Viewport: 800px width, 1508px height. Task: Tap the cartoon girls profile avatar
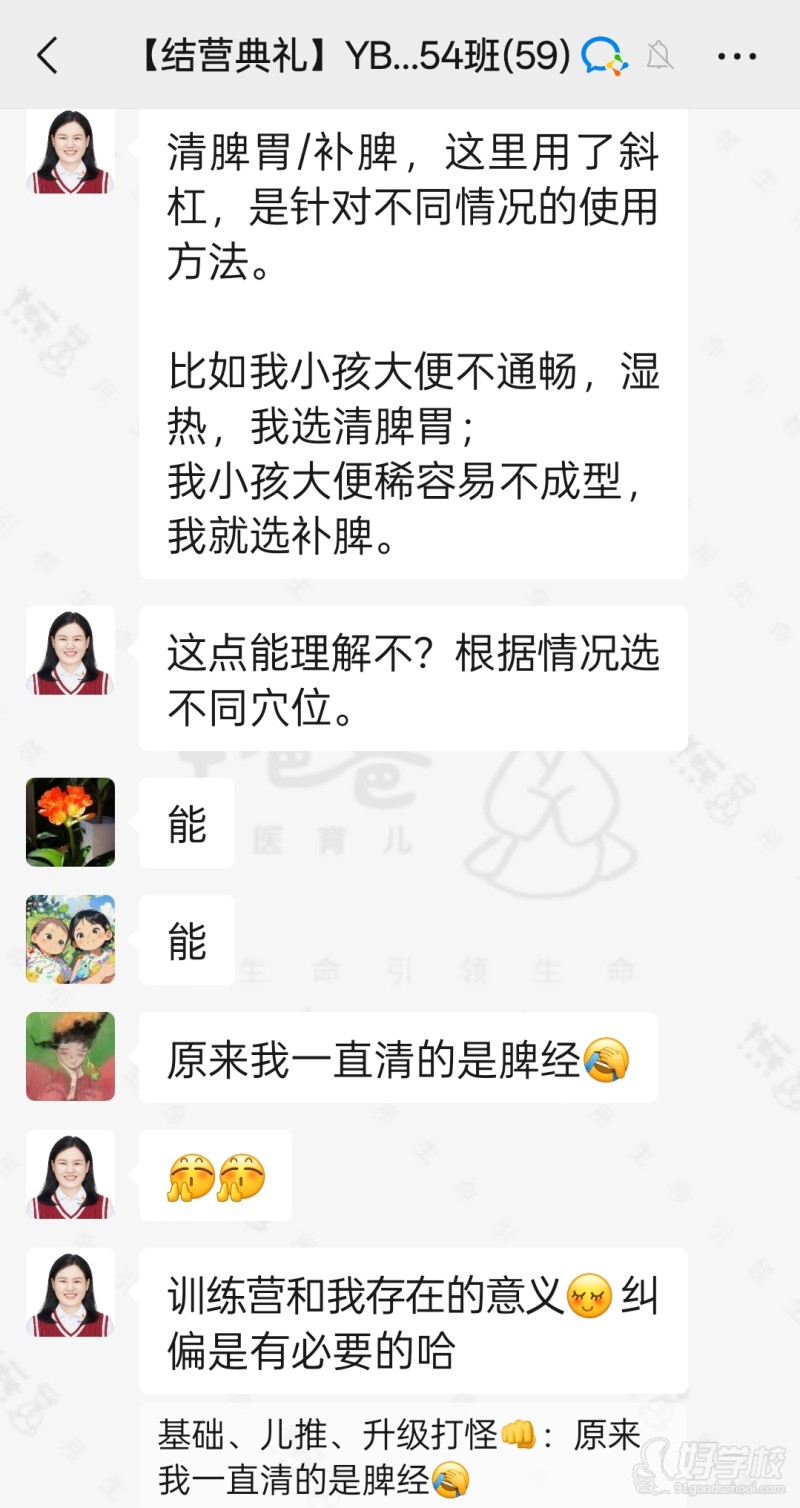(x=70, y=940)
